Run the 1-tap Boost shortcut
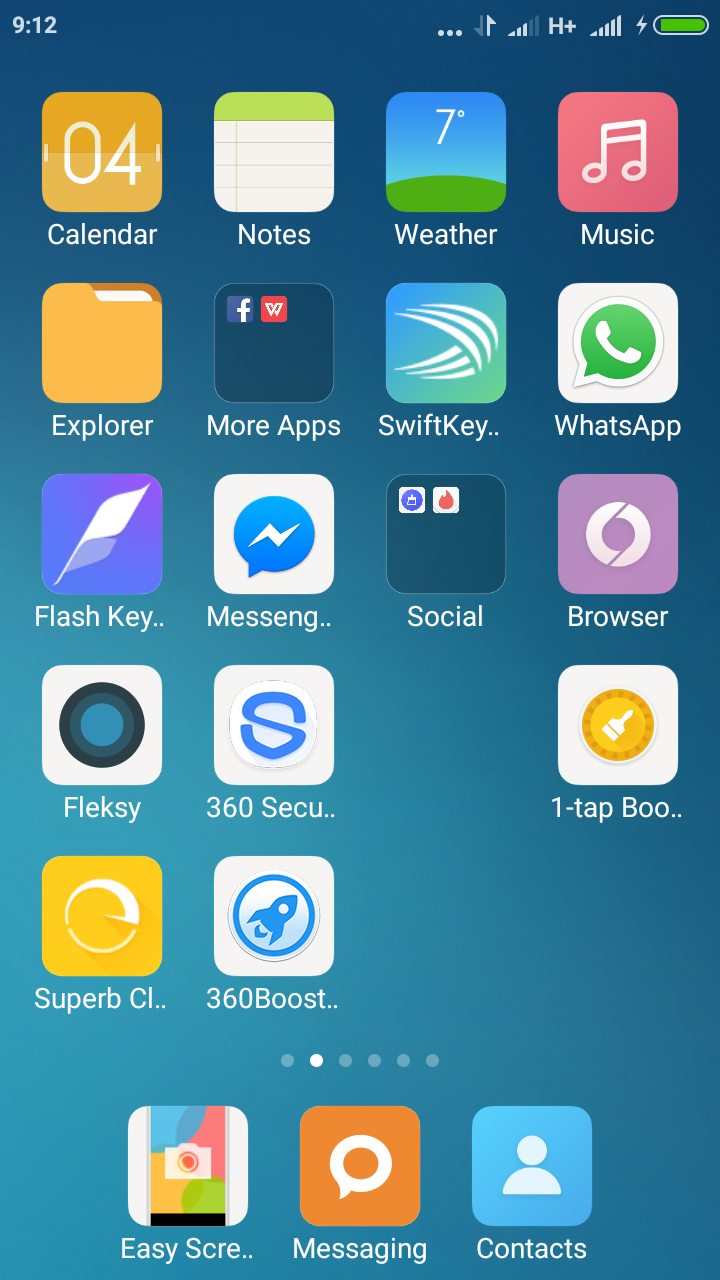The width and height of the screenshot is (720, 1280). (x=618, y=725)
